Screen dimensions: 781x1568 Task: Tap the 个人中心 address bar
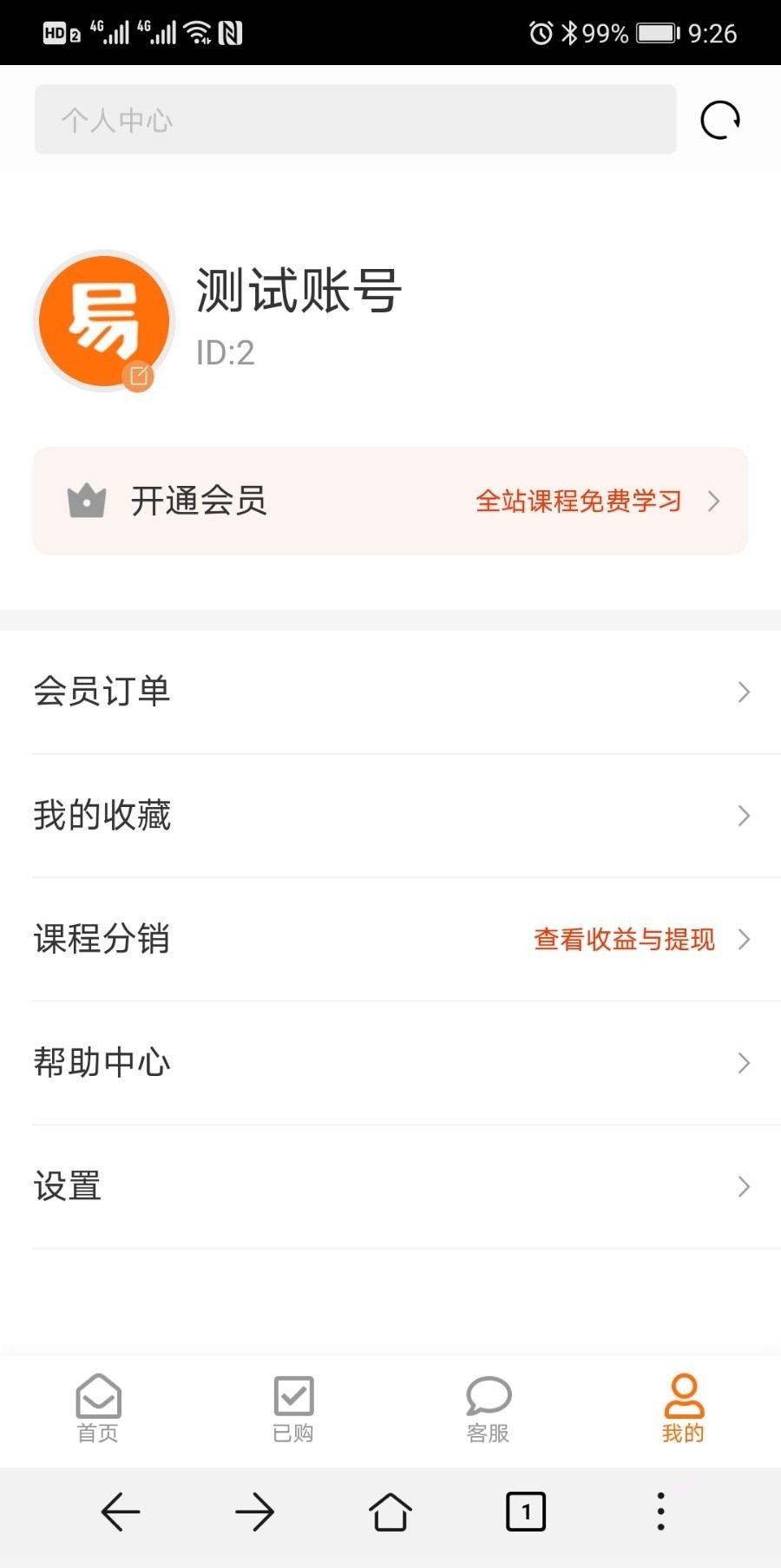[x=355, y=120]
